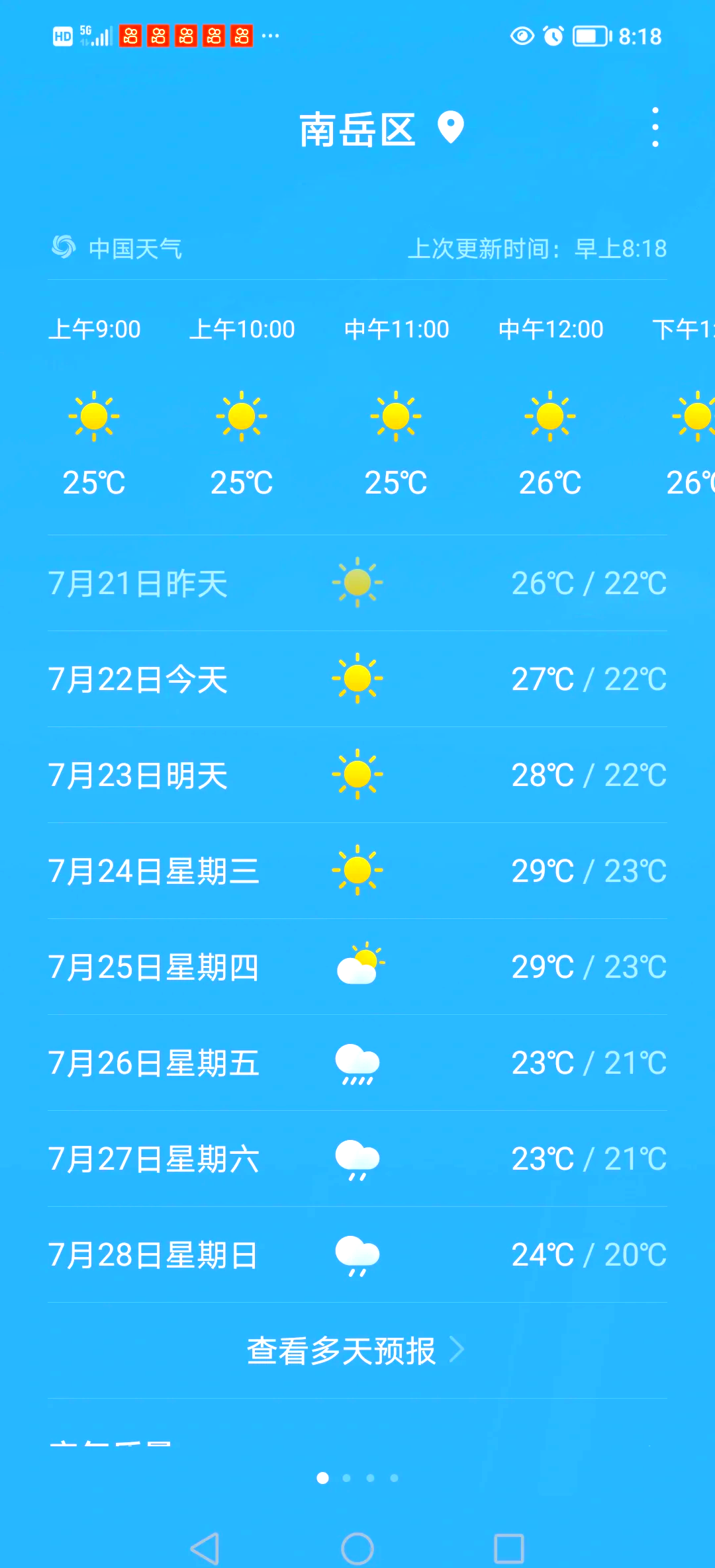Tap the location pin beside 南岳区
The image size is (715, 1568).
(x=451, y=127)
